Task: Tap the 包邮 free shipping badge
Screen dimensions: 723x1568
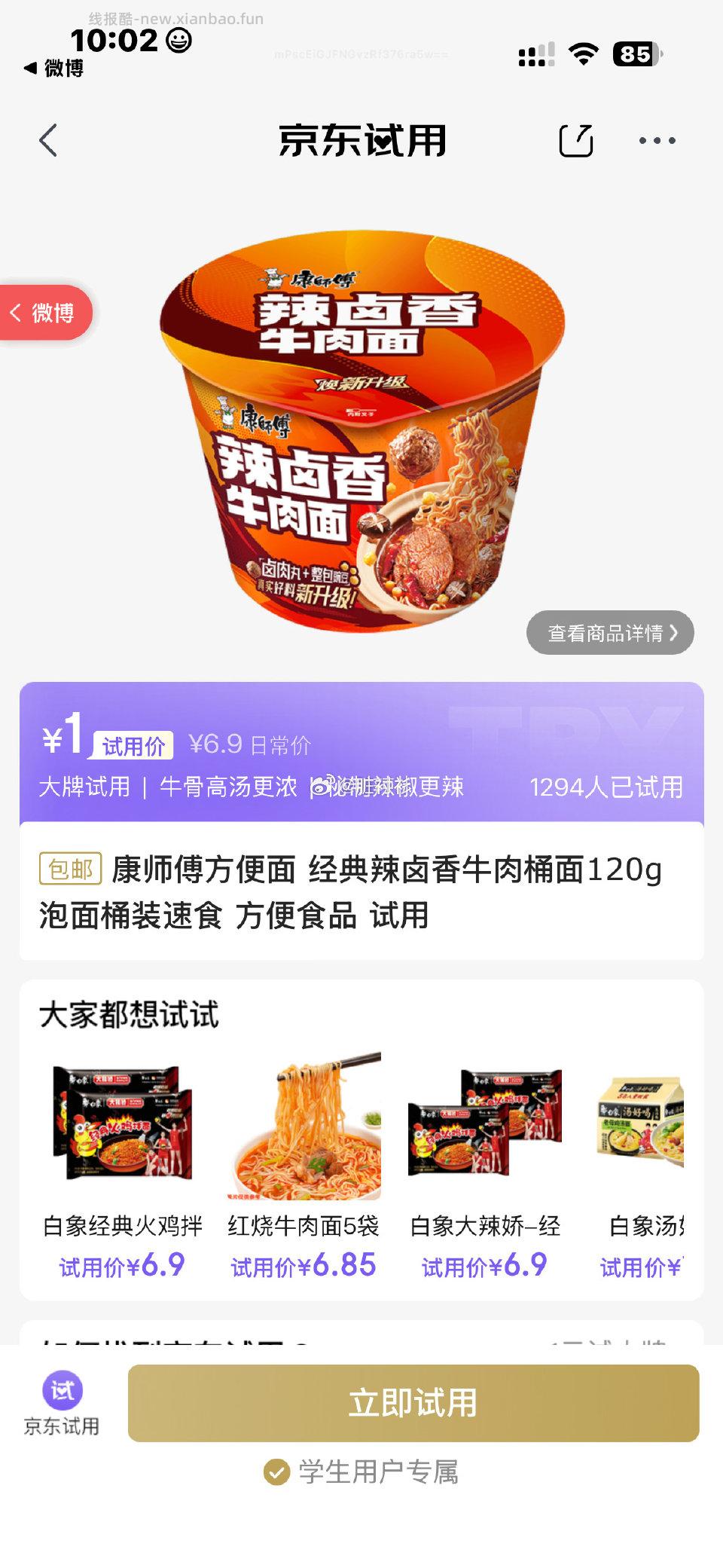Action: [x=69, y=870]
